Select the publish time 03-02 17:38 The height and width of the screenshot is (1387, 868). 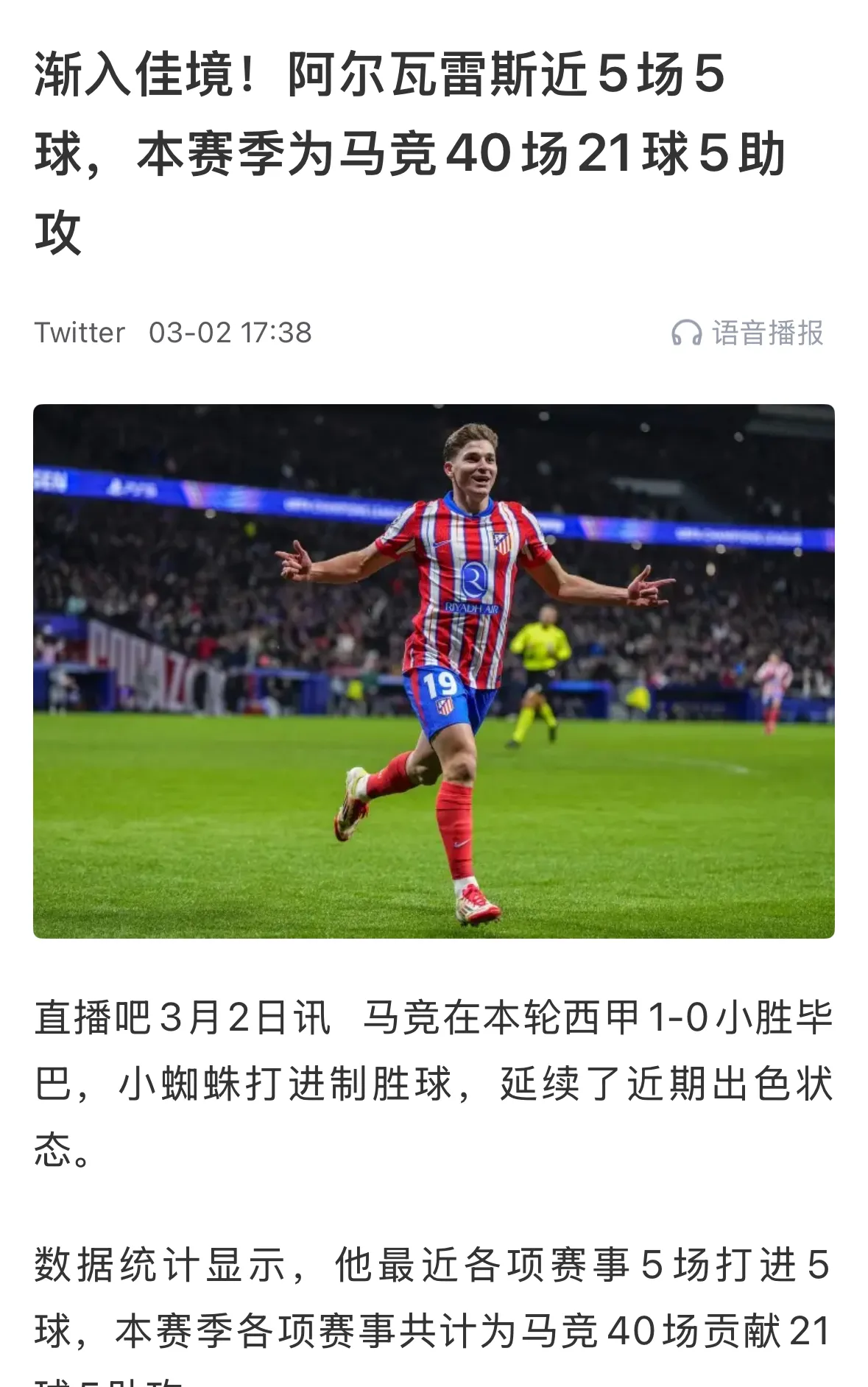(228, 333)
